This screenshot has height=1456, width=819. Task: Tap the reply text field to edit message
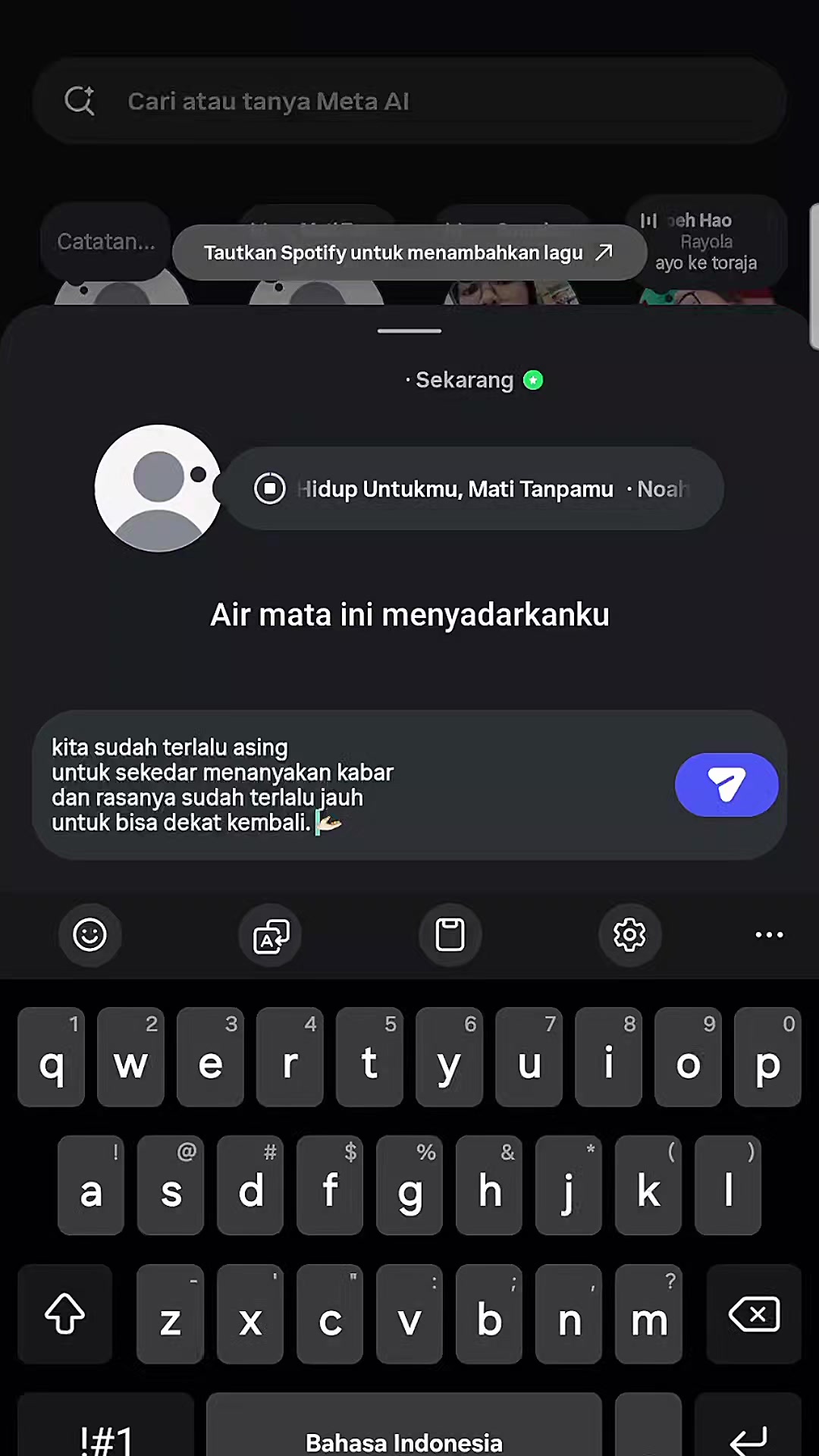click(349, 785)
